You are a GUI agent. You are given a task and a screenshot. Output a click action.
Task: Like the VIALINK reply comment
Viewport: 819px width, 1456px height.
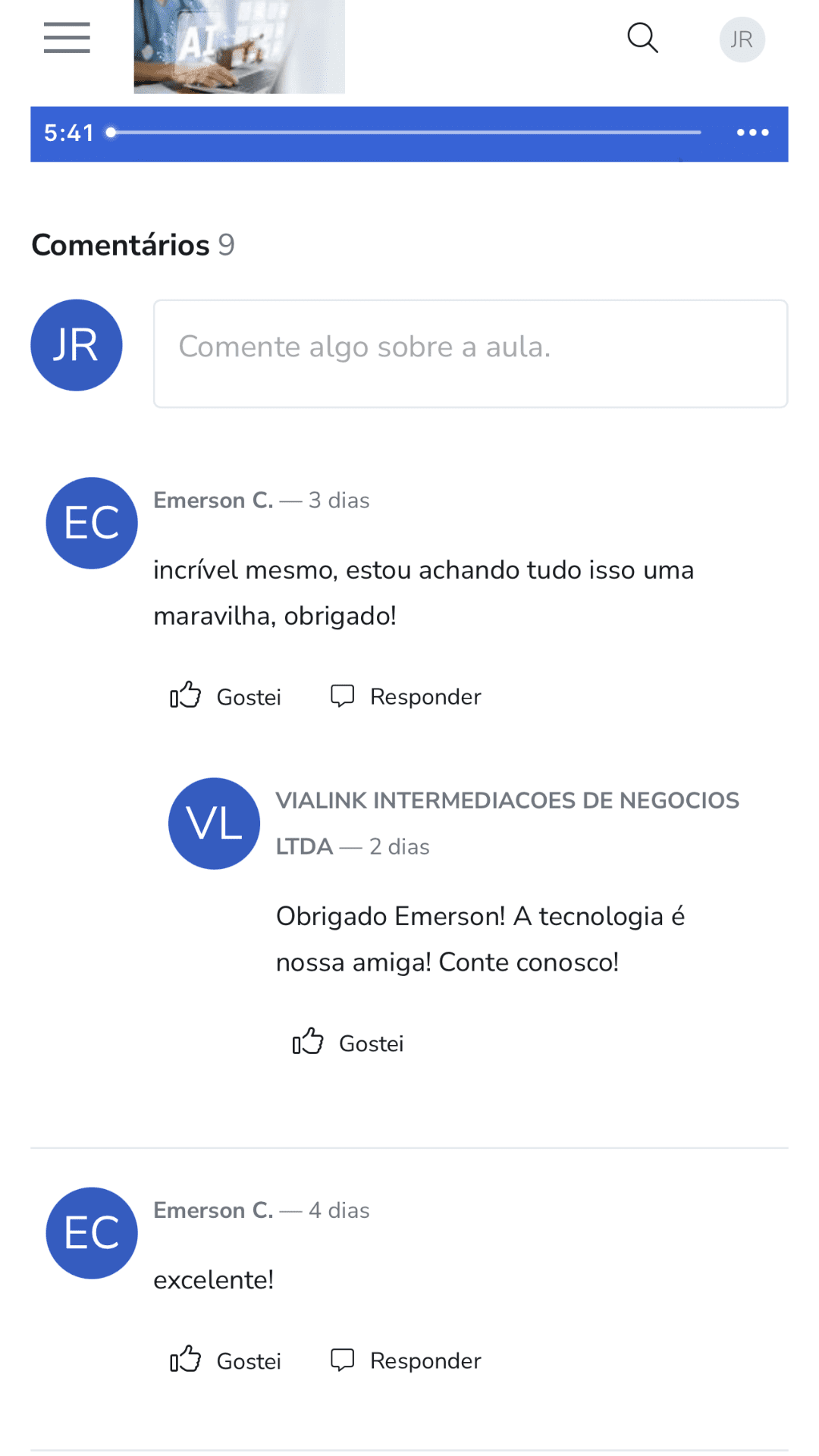pyautogui.click(x=348, y=1043)
